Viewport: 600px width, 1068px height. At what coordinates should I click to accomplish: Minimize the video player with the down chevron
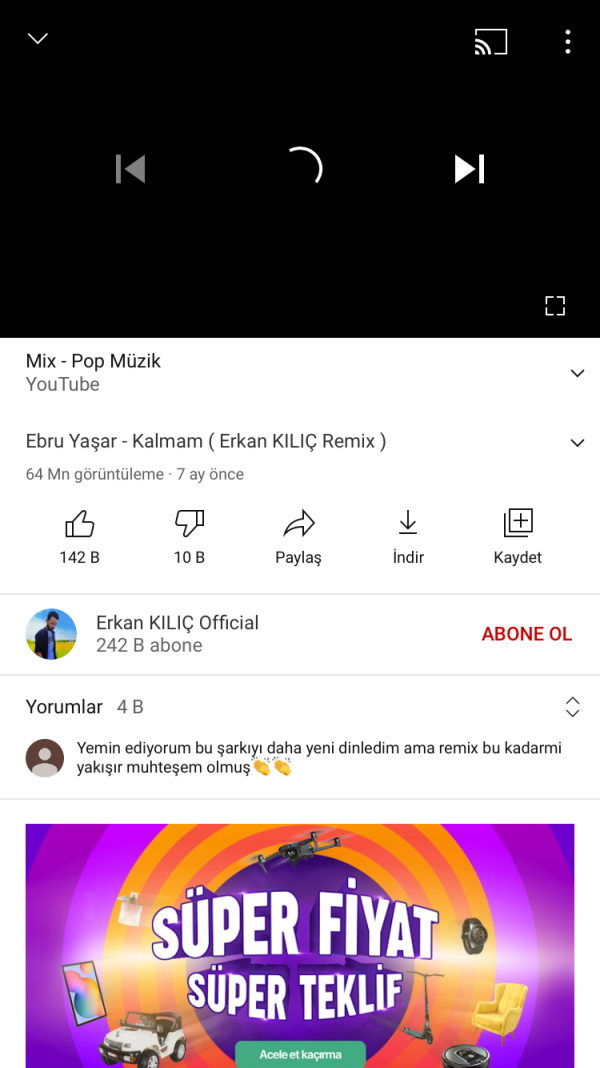point(38,39)
